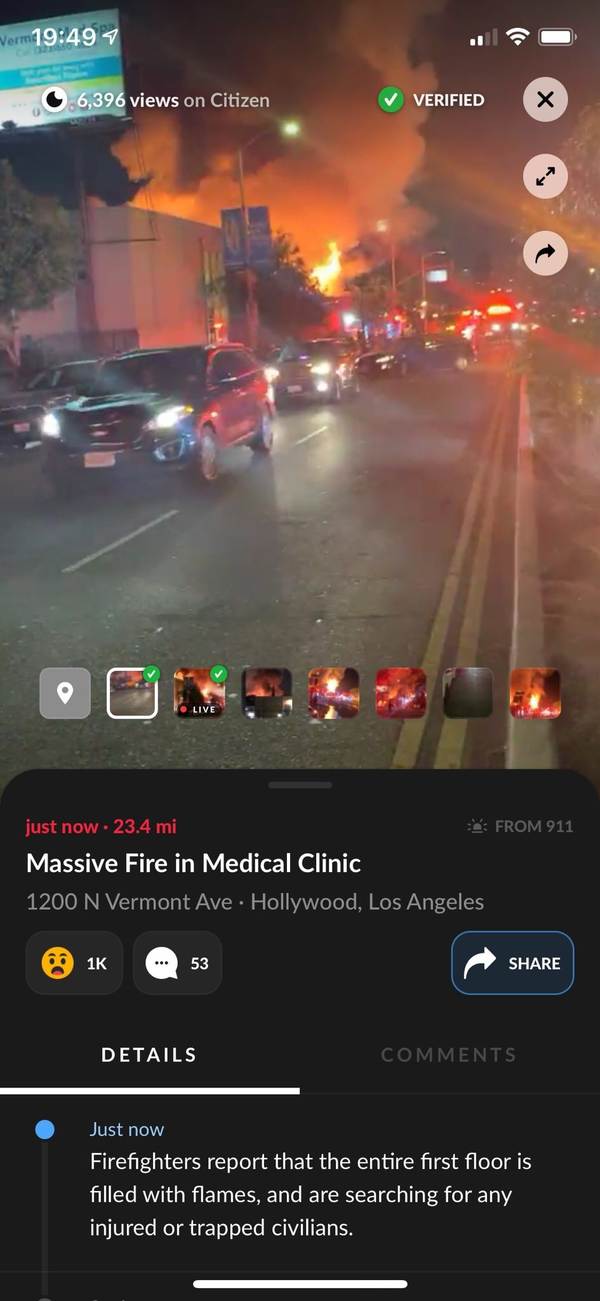Expand video to full screen
600x1301 pixels.
(545, 177)
